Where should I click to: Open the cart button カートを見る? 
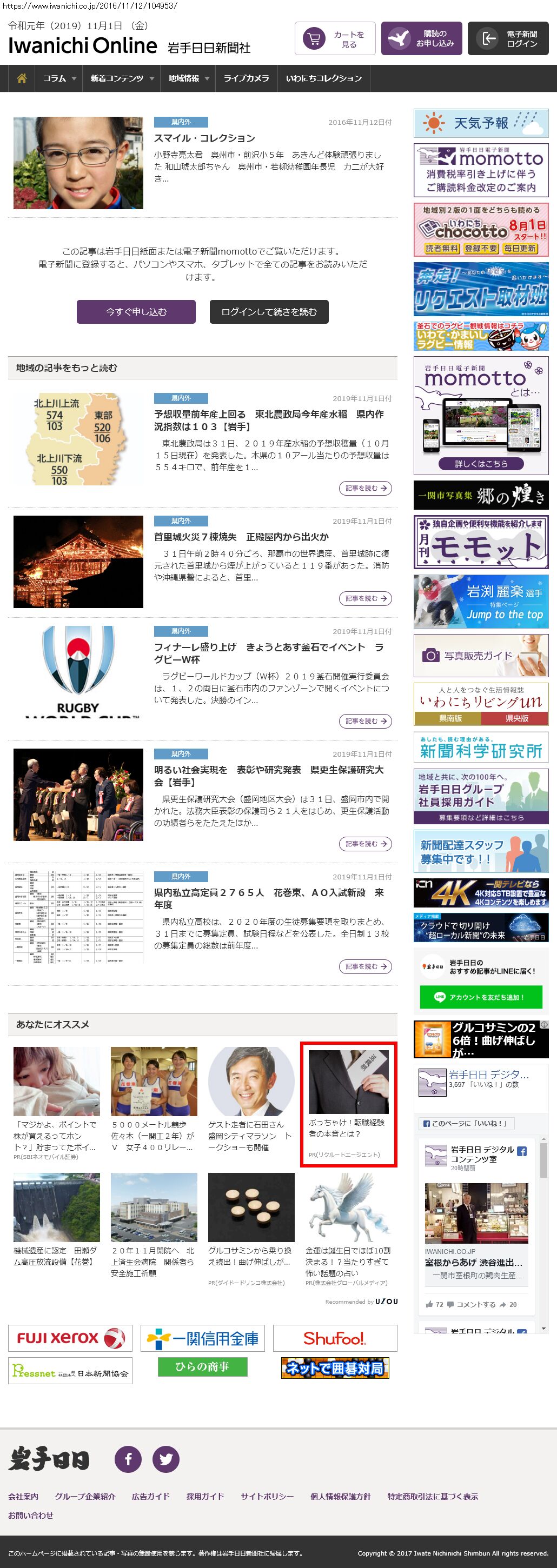[x=335, y=38]
